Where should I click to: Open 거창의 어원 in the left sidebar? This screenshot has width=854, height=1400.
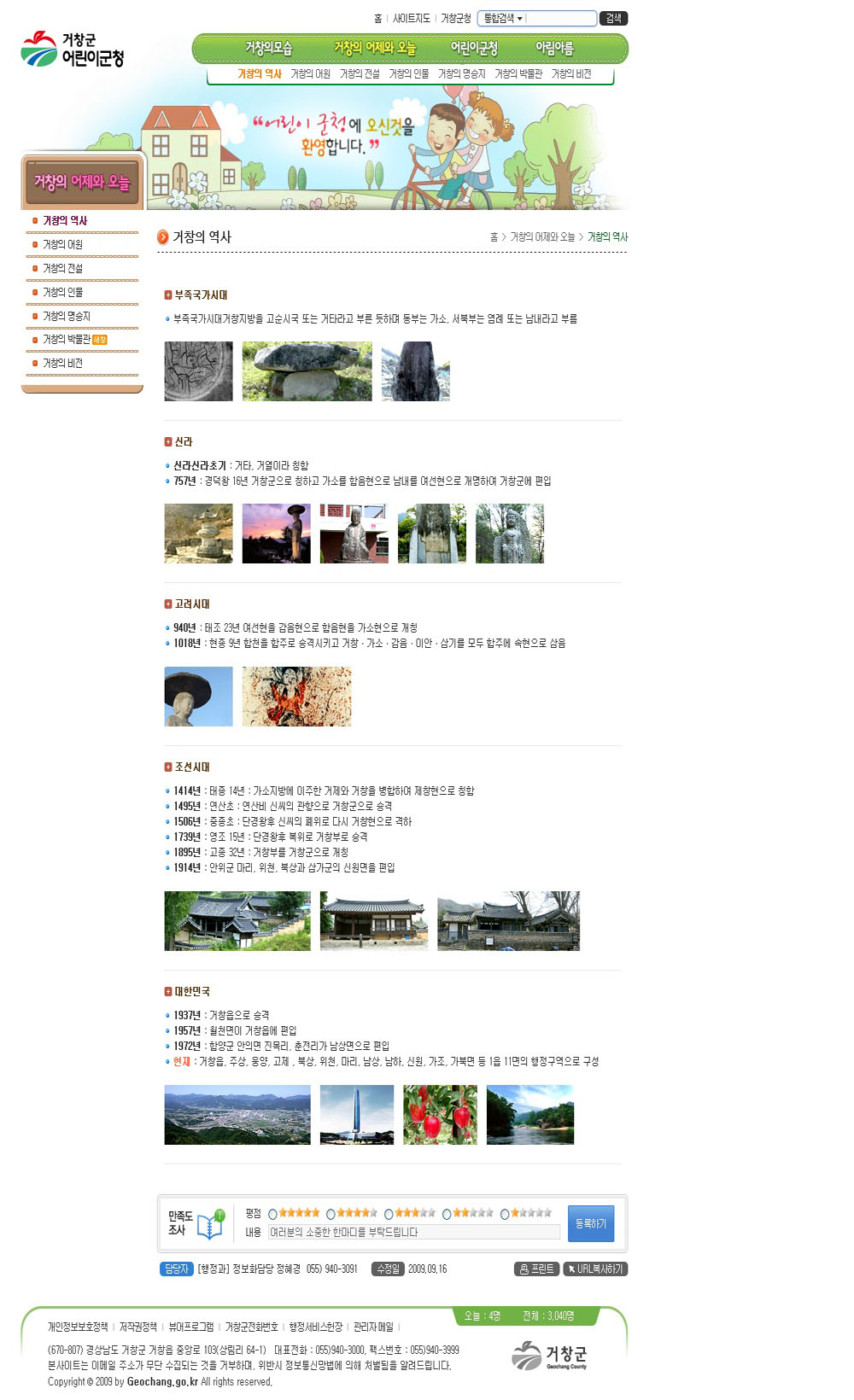pyautogui.click(x=62, y=244)
